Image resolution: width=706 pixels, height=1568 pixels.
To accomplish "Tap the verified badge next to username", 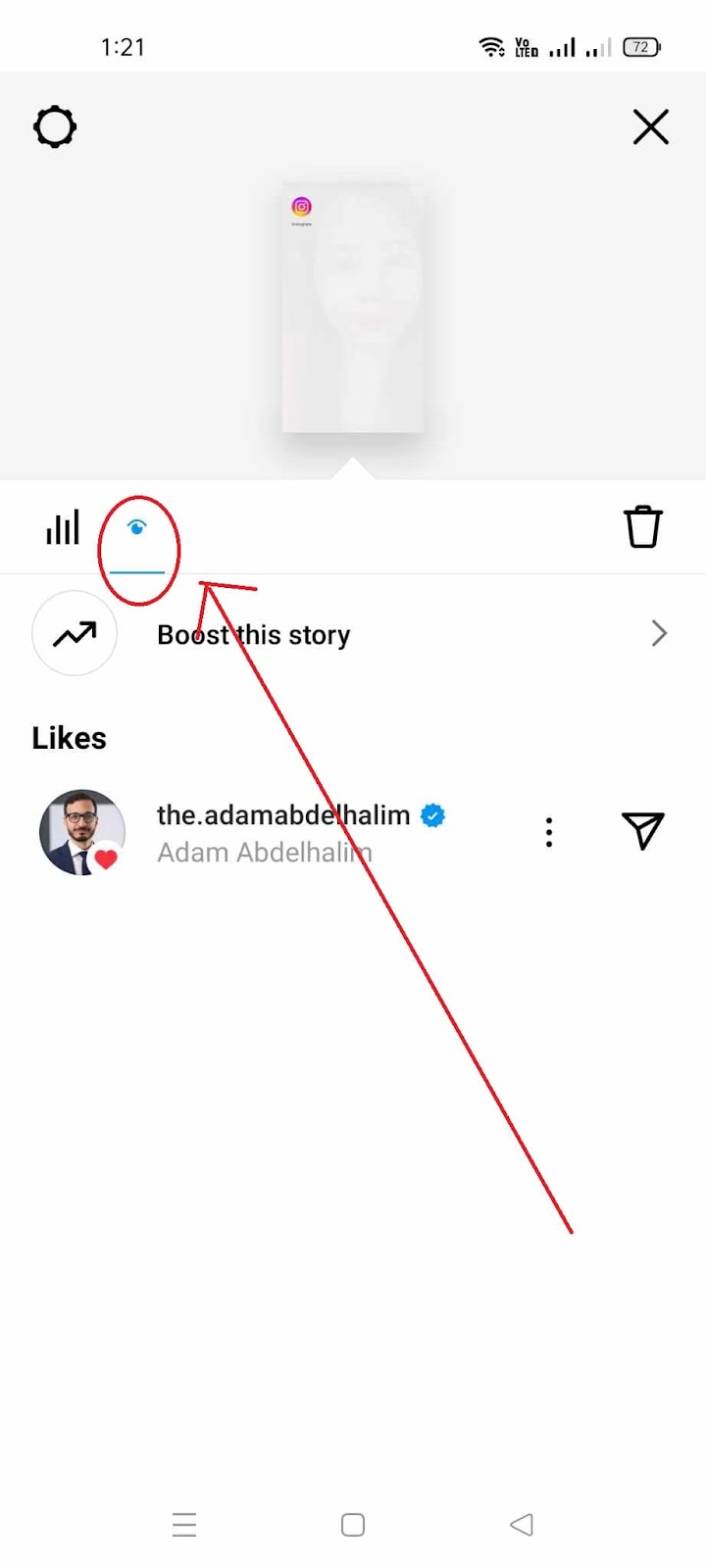I will coord(431,814).
